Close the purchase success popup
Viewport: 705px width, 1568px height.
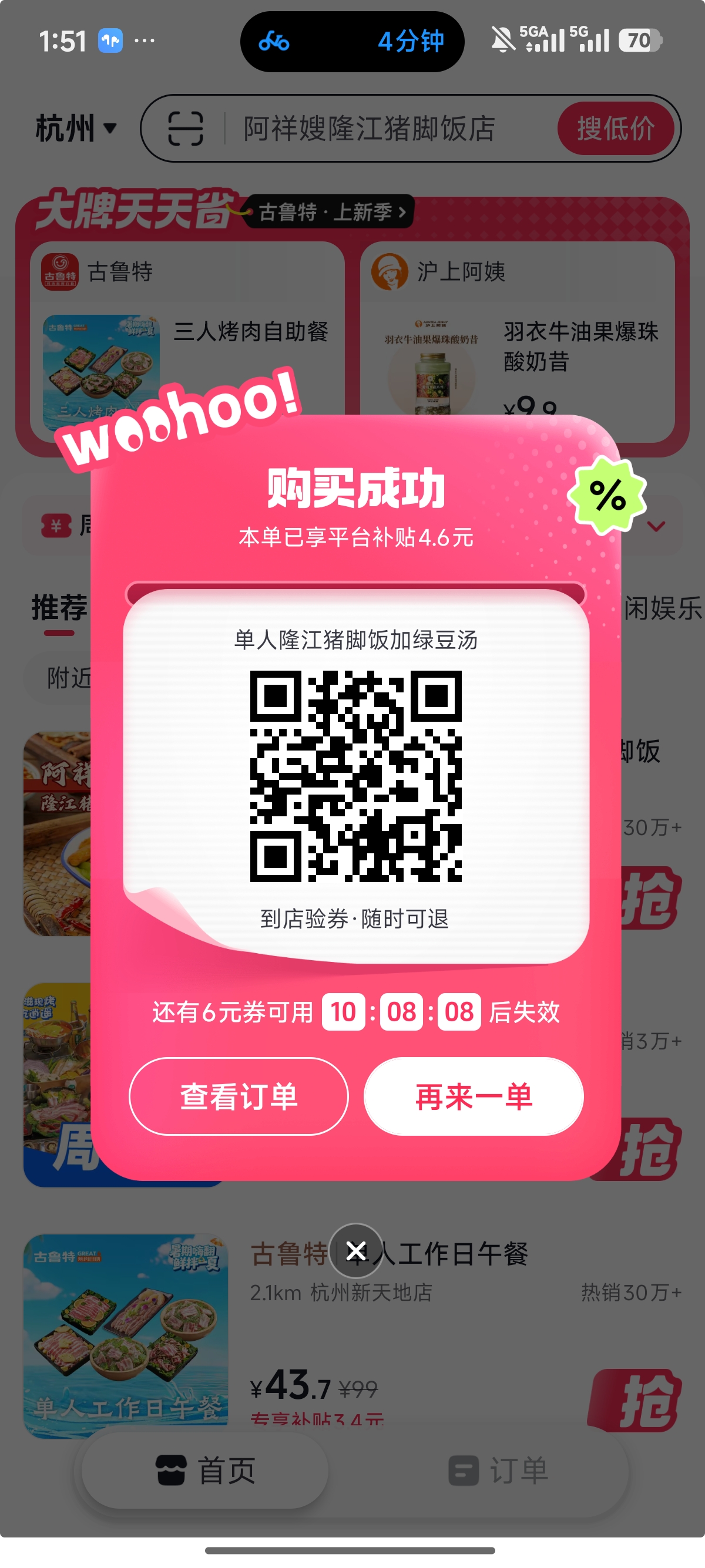(355, 1251)
